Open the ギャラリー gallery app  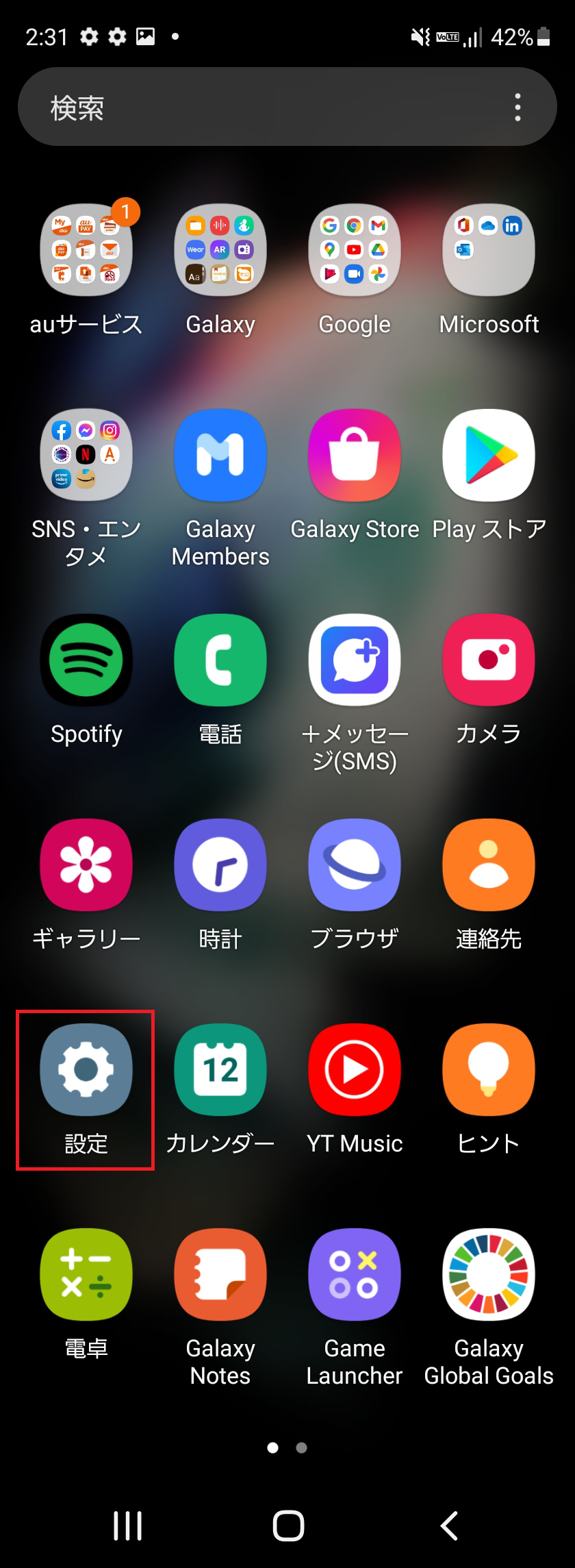(x=86, y=864)
